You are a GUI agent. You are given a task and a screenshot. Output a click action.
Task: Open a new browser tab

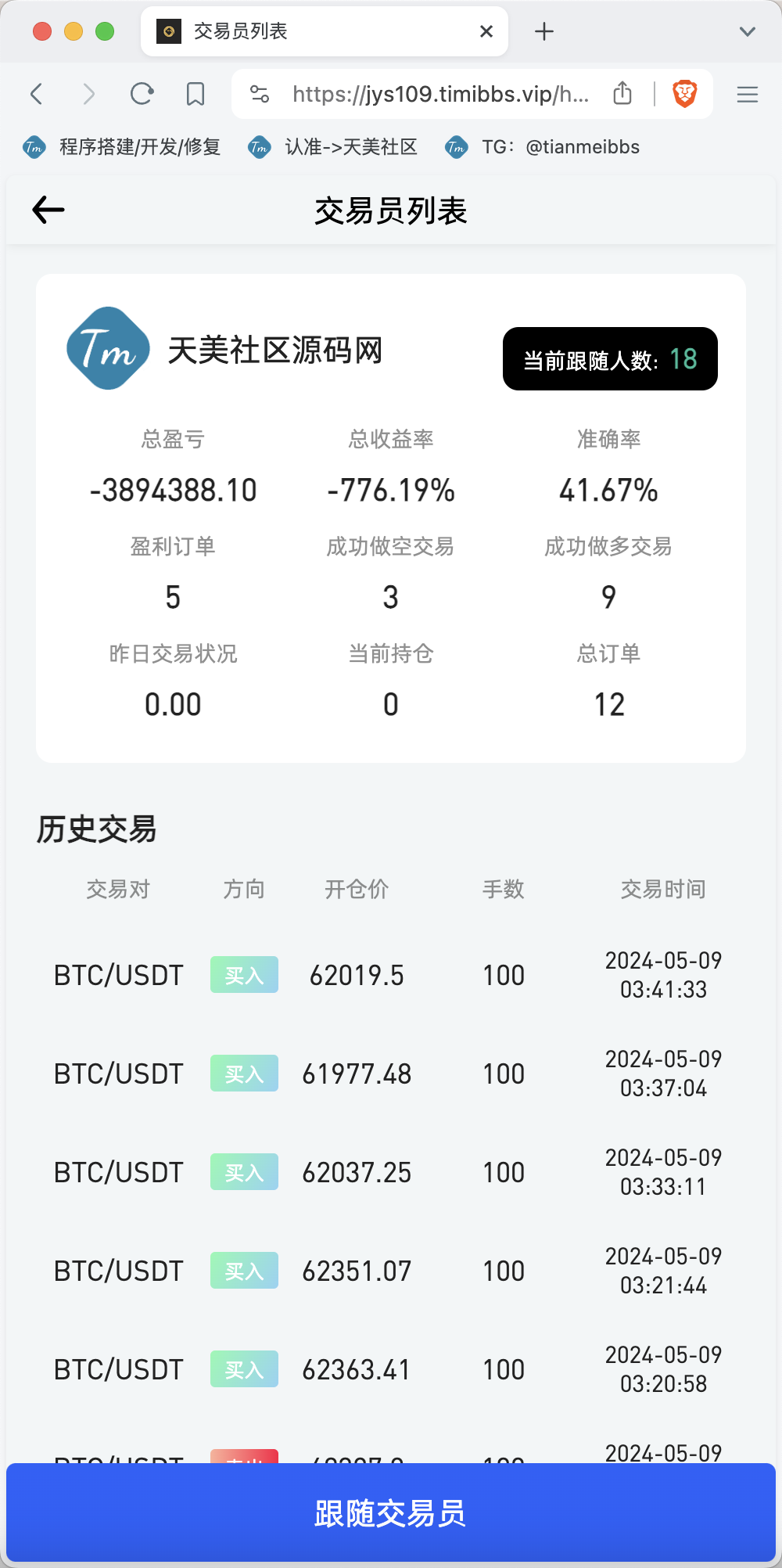pos(544,31)
